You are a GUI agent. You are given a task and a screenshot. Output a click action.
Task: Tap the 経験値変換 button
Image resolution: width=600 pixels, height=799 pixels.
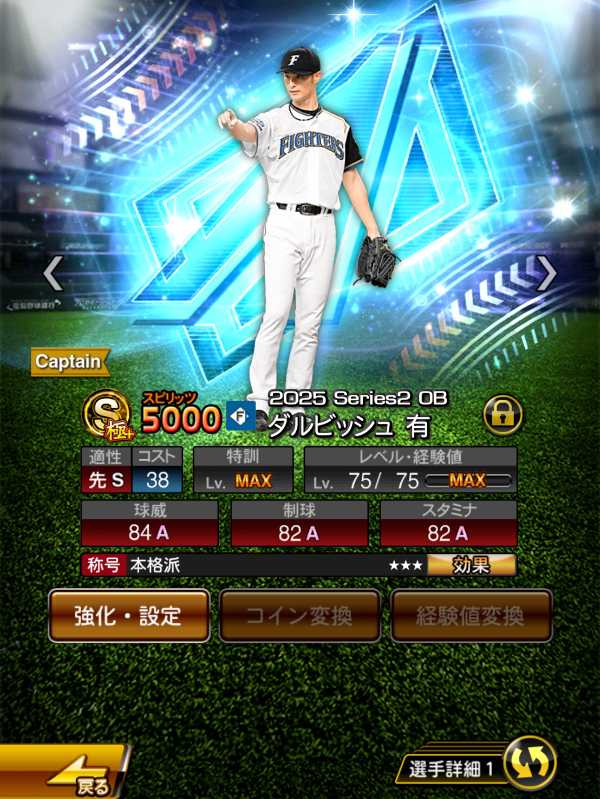click(x=471, y=616)
